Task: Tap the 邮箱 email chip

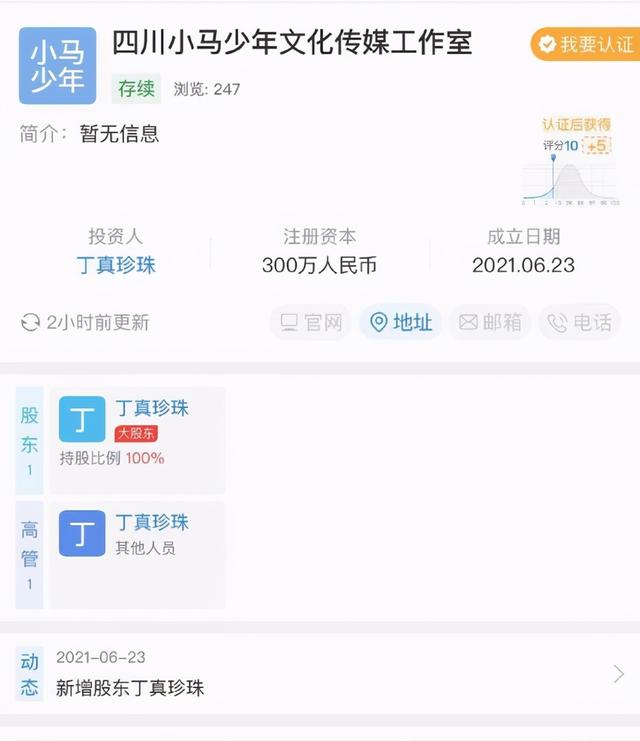Action: (491, 322)
